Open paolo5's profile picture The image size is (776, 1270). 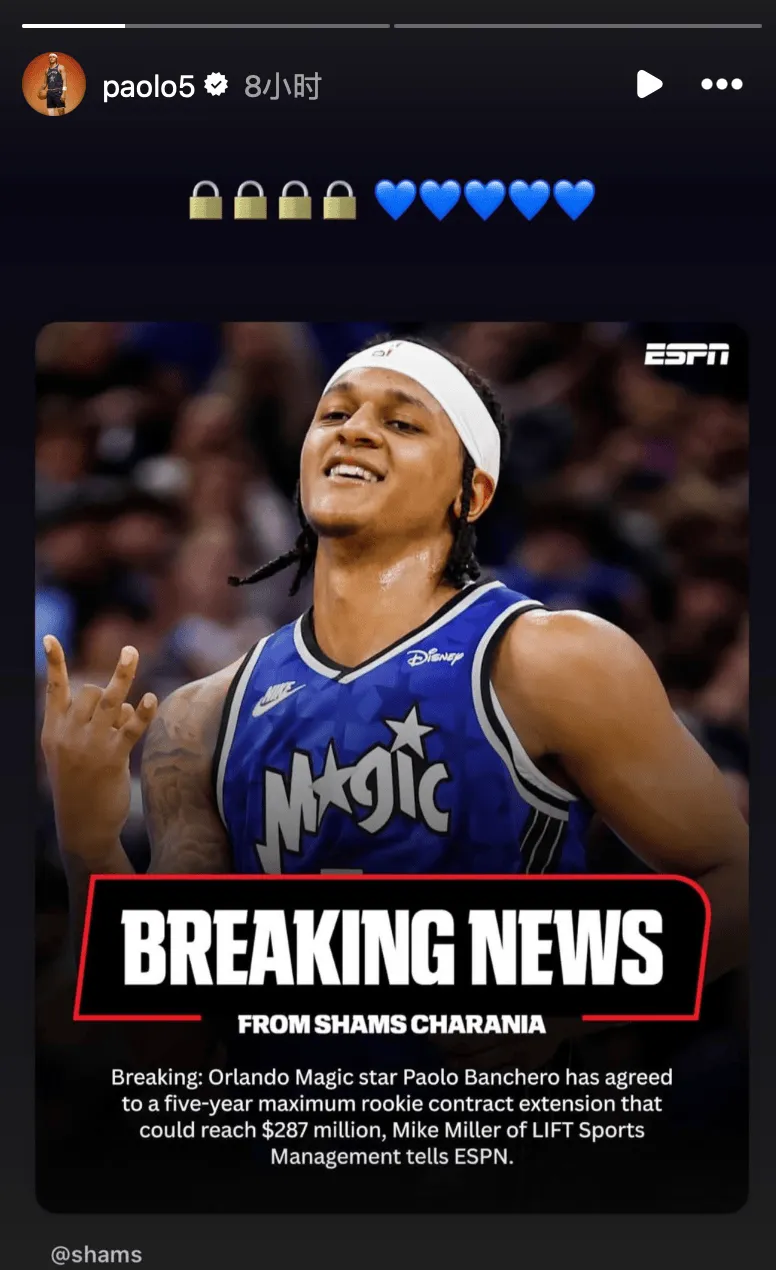point(54,85)
